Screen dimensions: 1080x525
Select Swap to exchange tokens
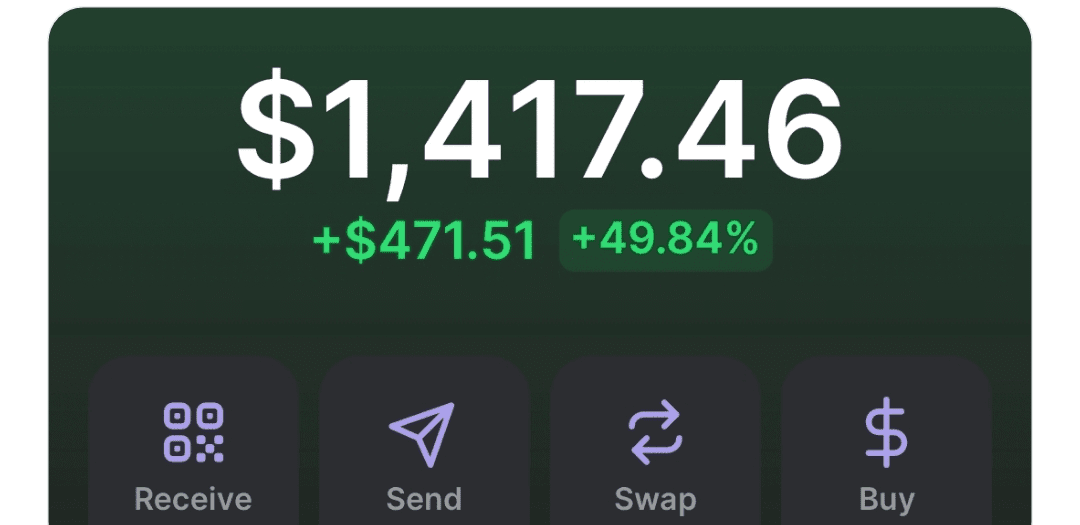pyautogui.click(x=655, y=450)
